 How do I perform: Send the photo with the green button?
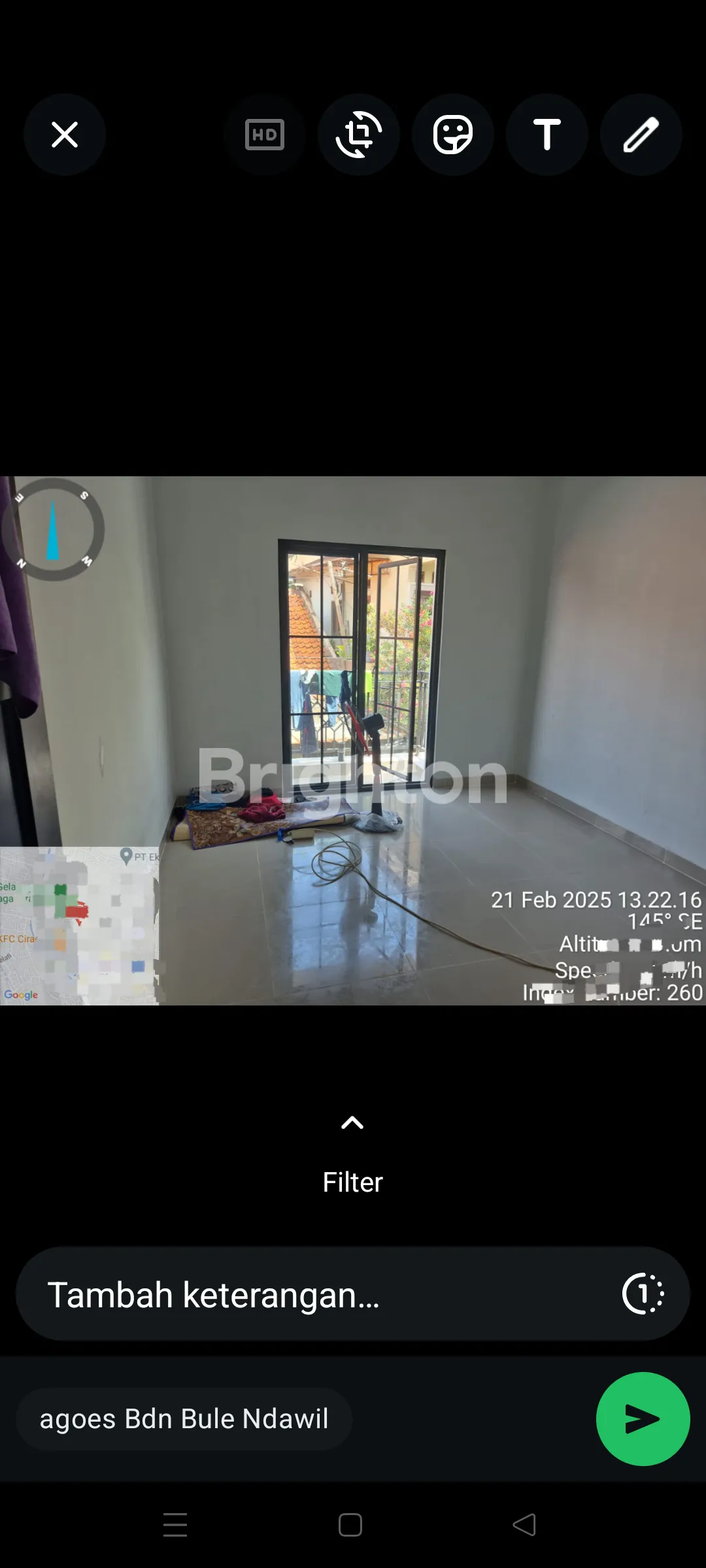tap(643, 1419)
